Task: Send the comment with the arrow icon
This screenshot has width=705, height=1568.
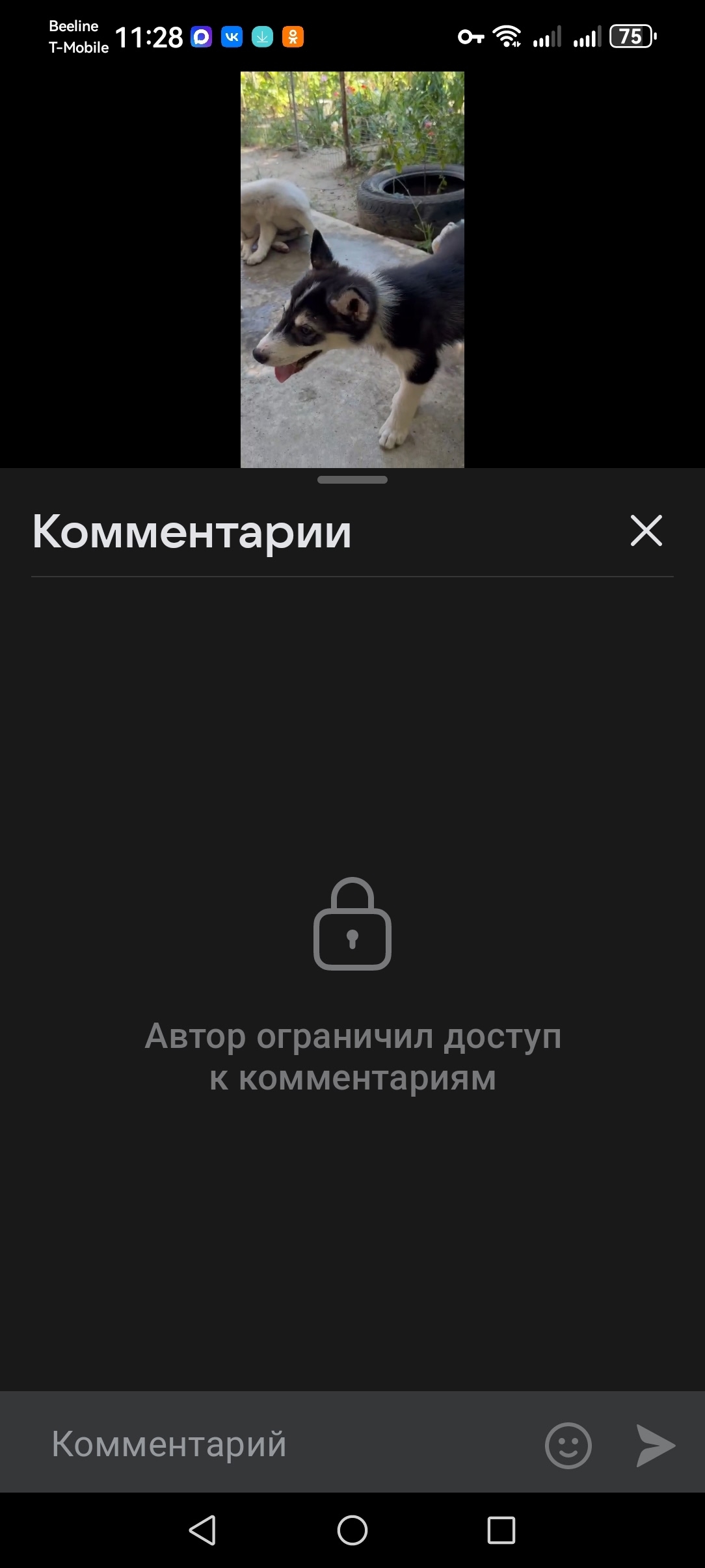Action: (x=655, y=1445)
